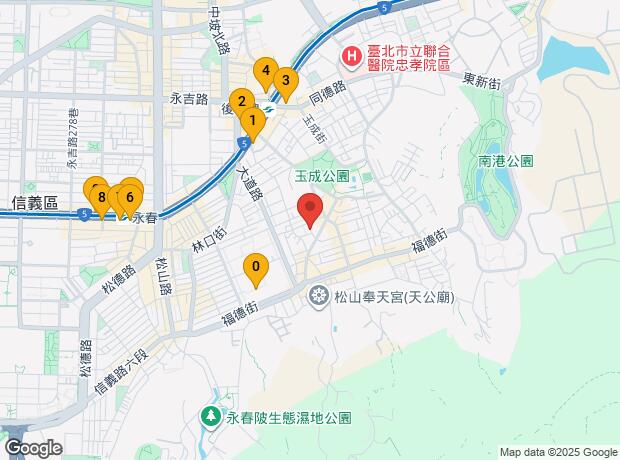The width and height of the screenshot is (620, 460).
Task: Open the map marker numbered 2
Action: click(241, 101)
